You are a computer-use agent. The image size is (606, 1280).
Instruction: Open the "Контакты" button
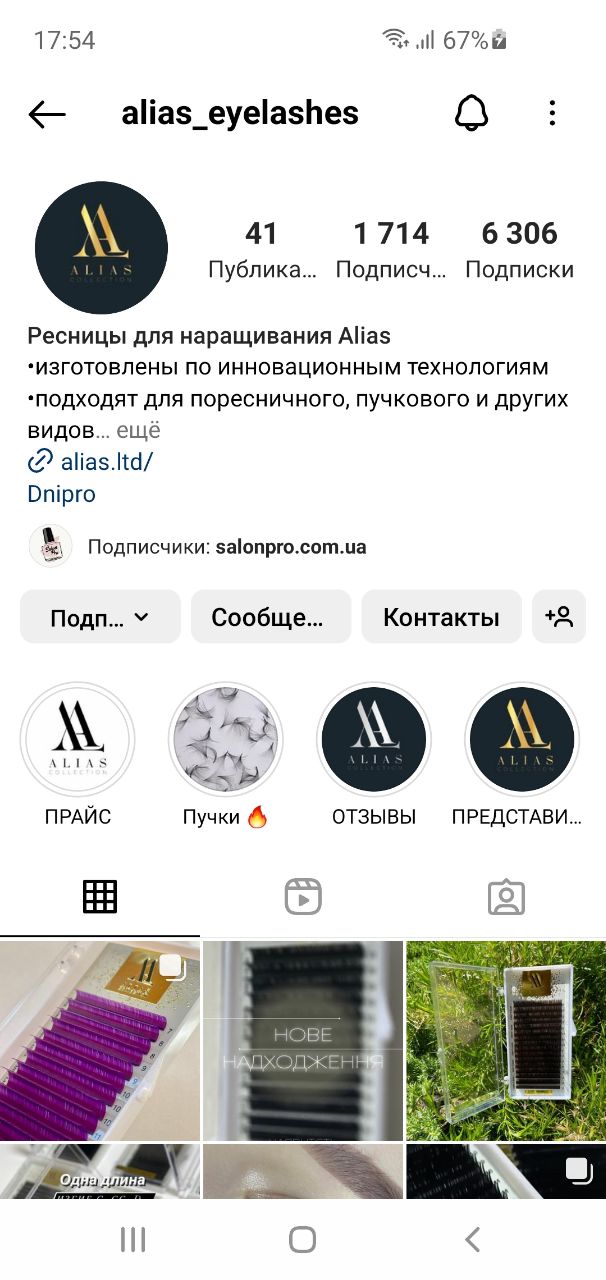point(441,617)
